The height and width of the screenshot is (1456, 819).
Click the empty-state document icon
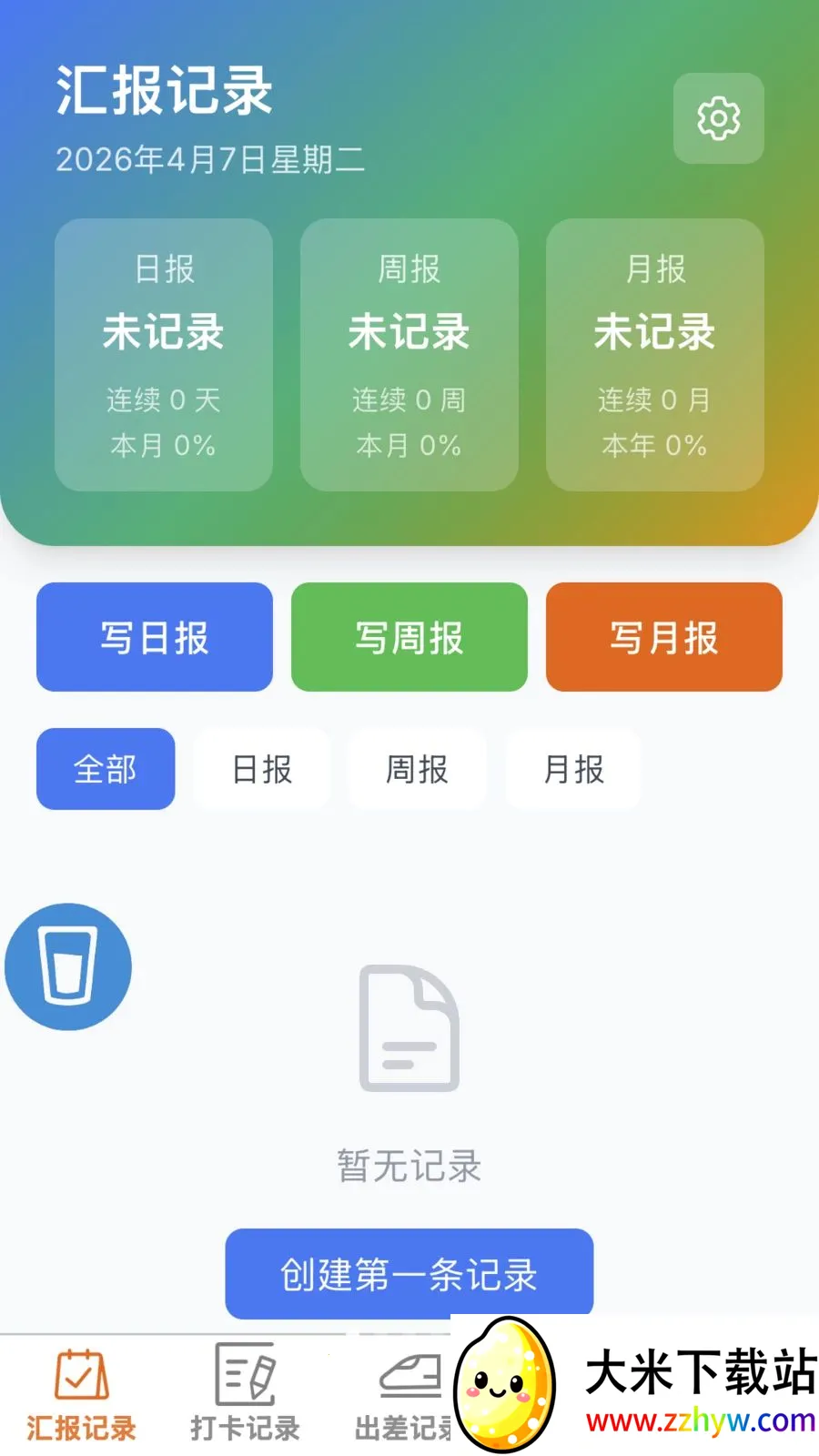point(409,1028)
